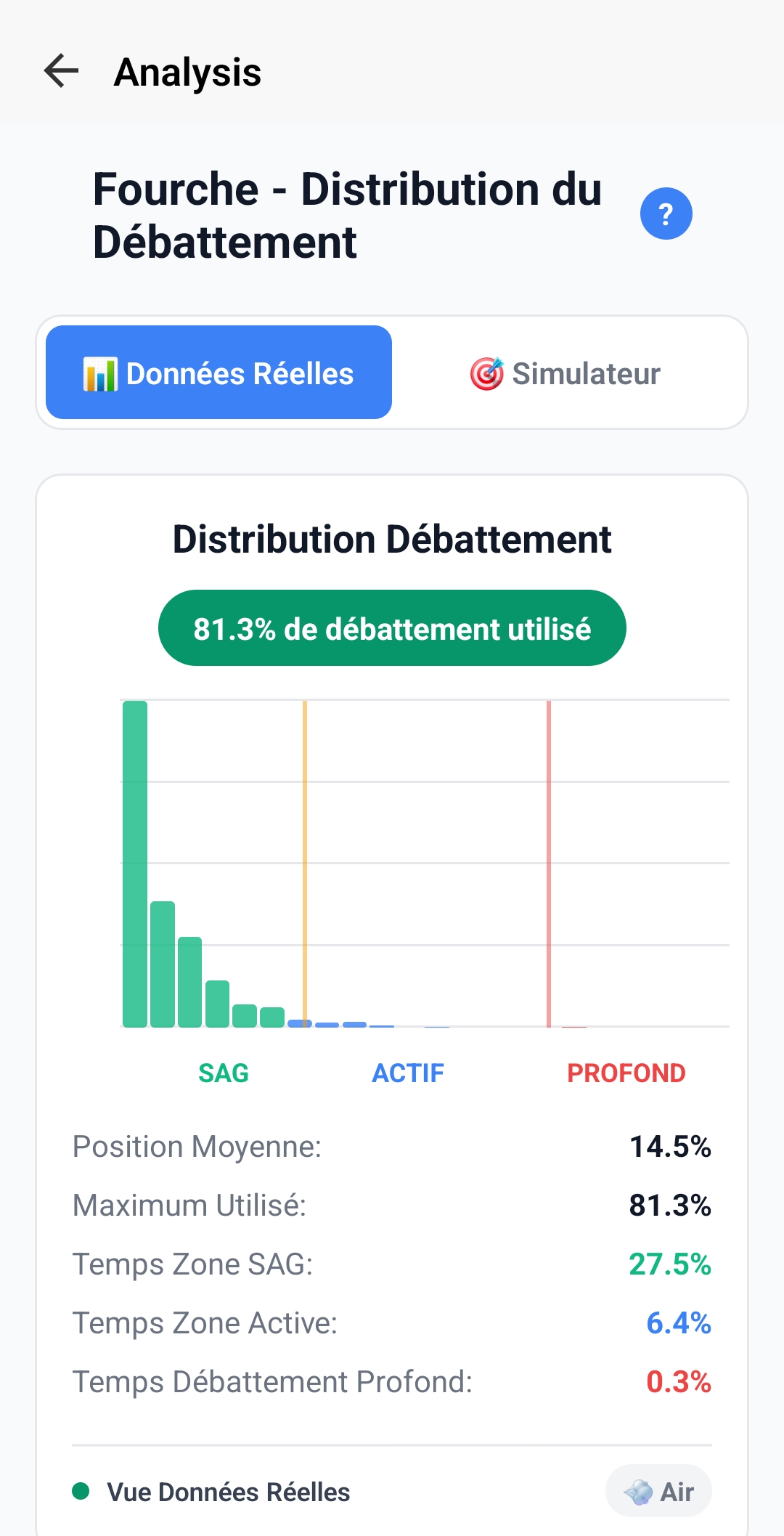The width and height of the screenshot is (784, 1536).
Task: Select the Données Réelles tab
Action: [x=219, y=373]
